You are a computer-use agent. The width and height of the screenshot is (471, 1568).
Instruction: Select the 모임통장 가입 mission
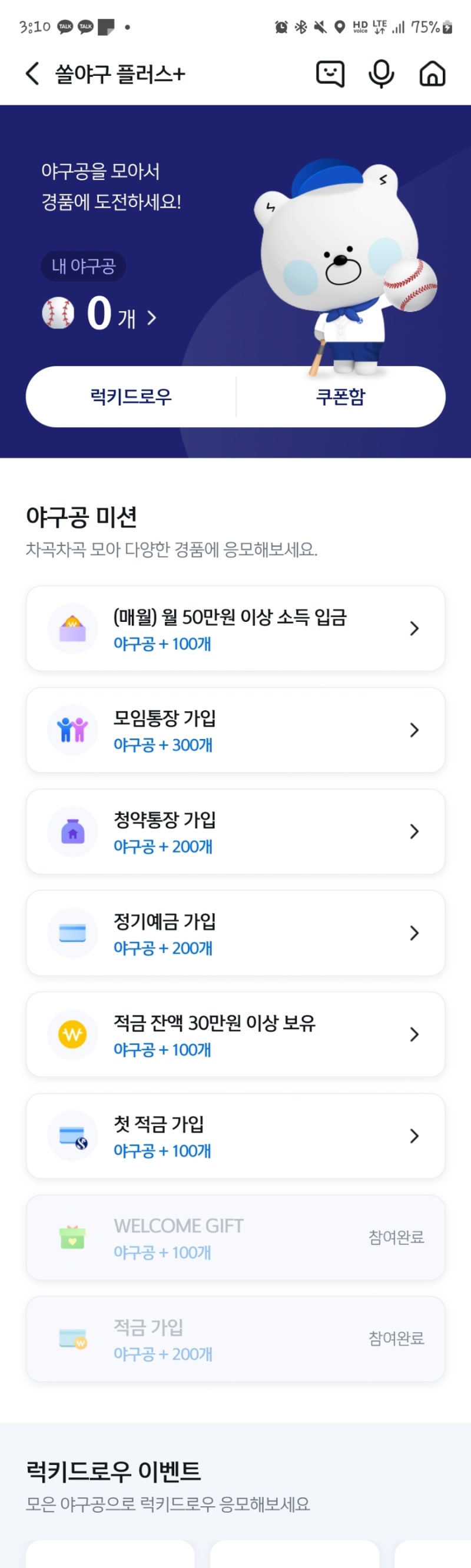[x=235, y=730]
